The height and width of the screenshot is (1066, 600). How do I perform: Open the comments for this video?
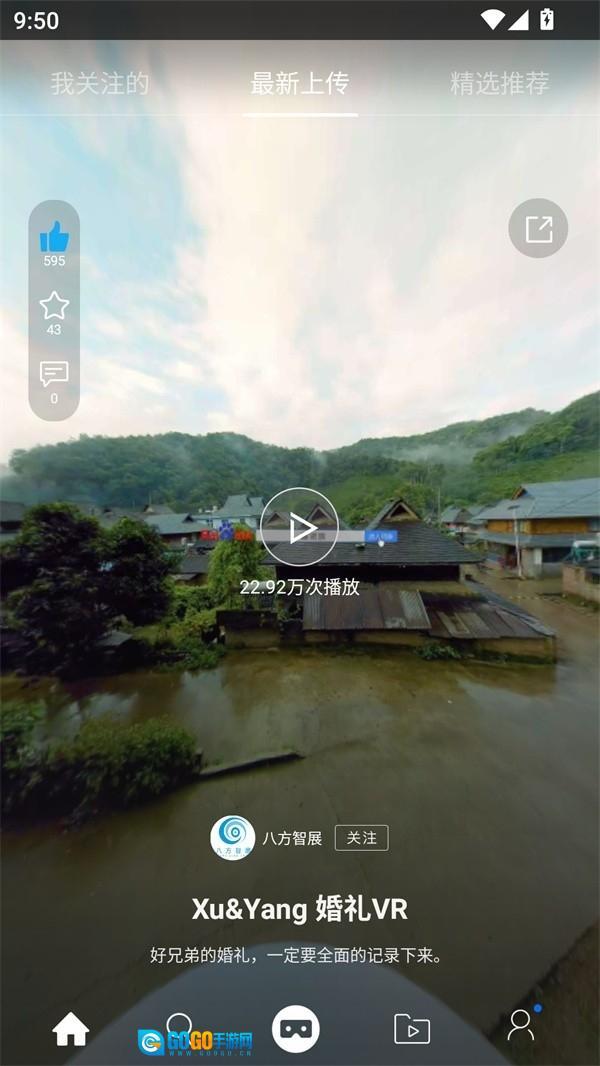[x=54, y=376]
